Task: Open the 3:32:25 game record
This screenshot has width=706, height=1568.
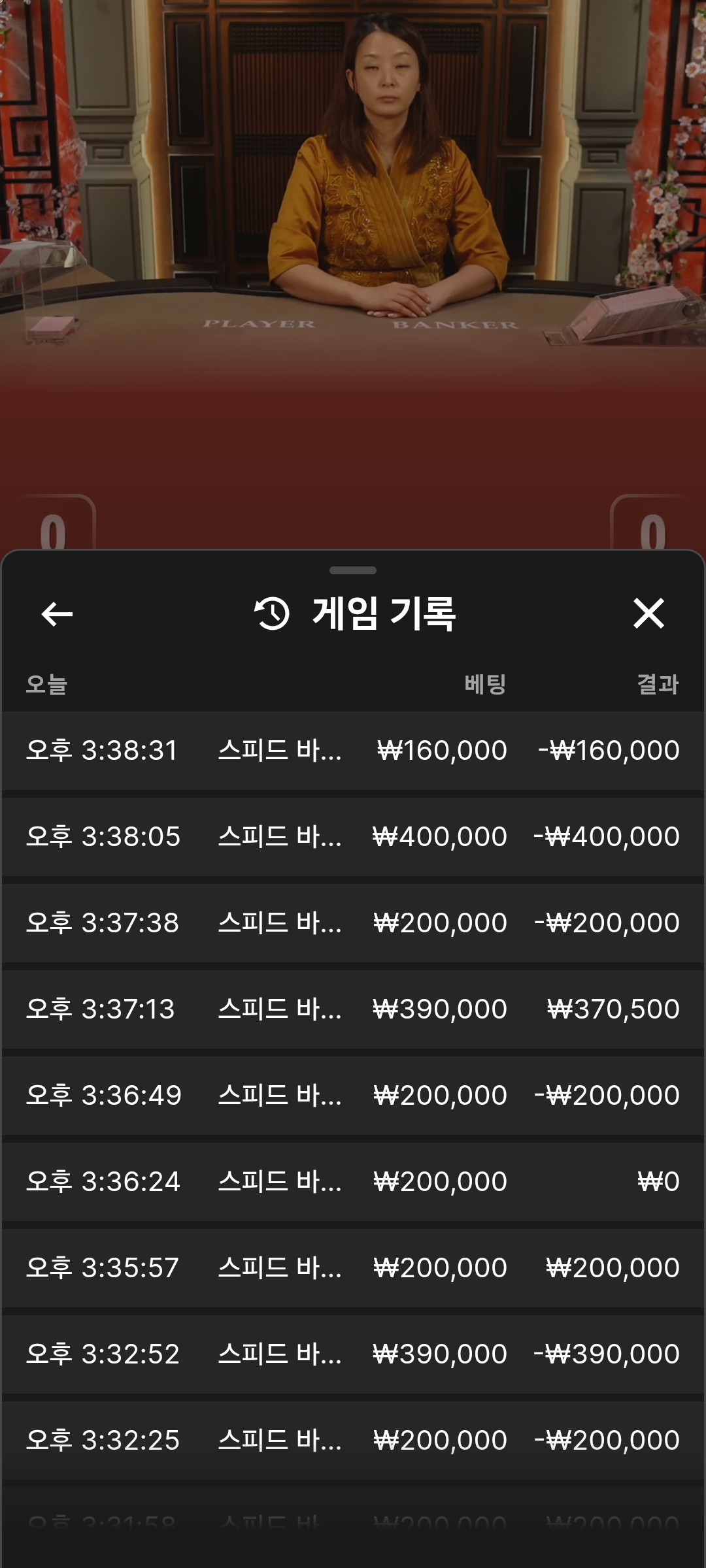Action: 353,1440
